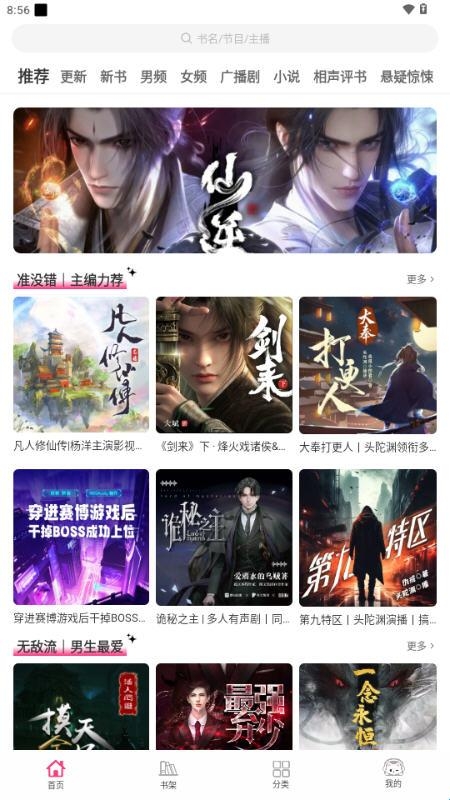Open 穿进赛博游戏后干掉BOSS card
The image size is (450, 800).
coord(81,547)
